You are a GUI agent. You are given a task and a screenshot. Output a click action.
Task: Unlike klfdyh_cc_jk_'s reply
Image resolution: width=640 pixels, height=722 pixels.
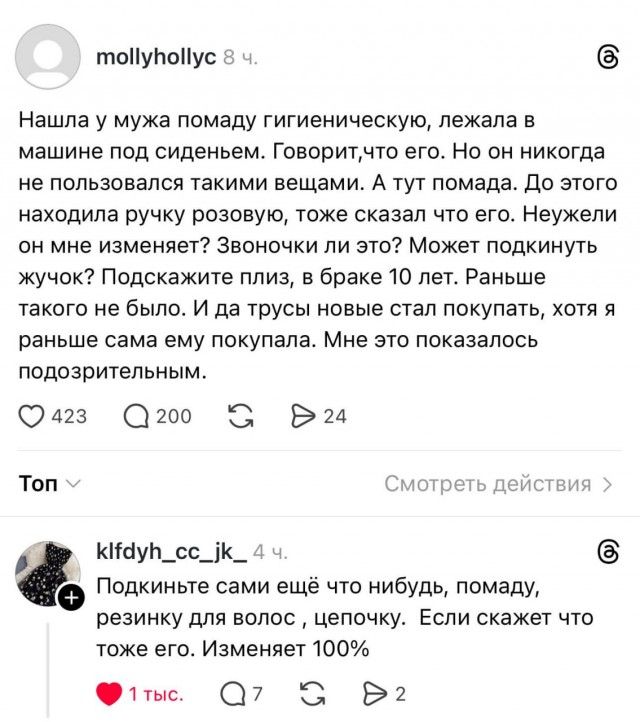click(x=108, y=694)
